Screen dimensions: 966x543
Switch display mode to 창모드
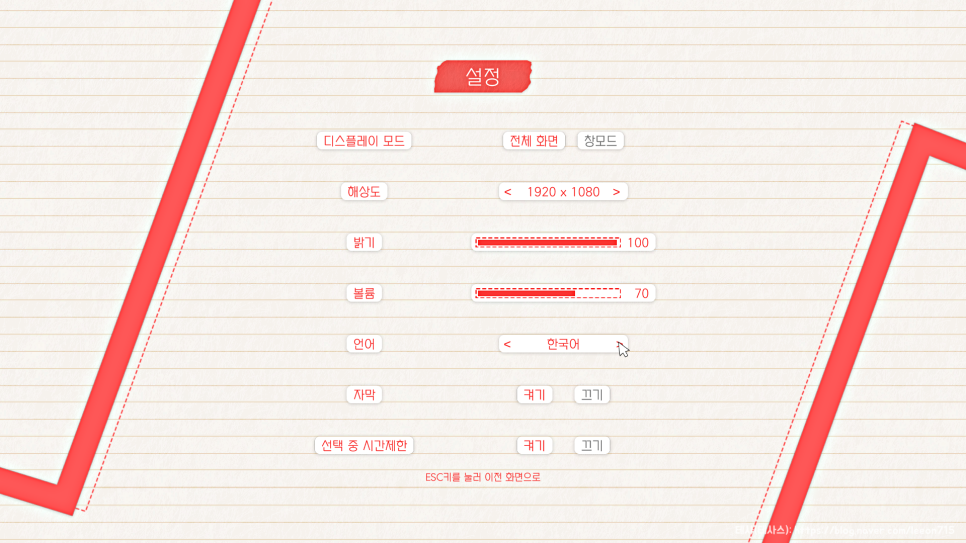coord(600,141)
